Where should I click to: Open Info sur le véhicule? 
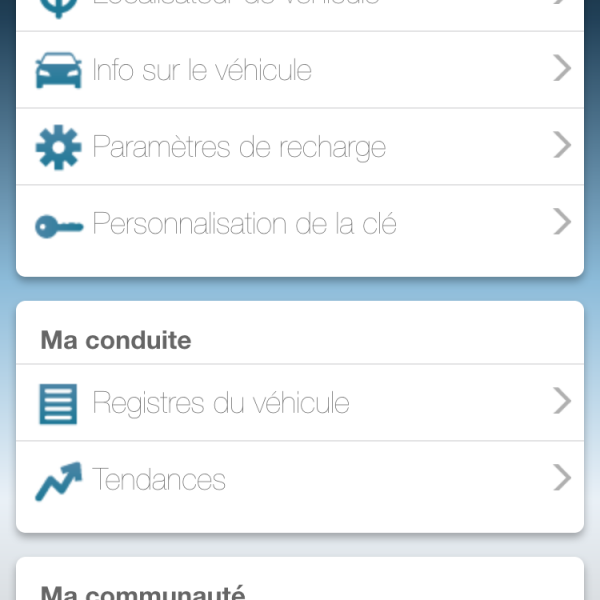[x=300, y=70]
